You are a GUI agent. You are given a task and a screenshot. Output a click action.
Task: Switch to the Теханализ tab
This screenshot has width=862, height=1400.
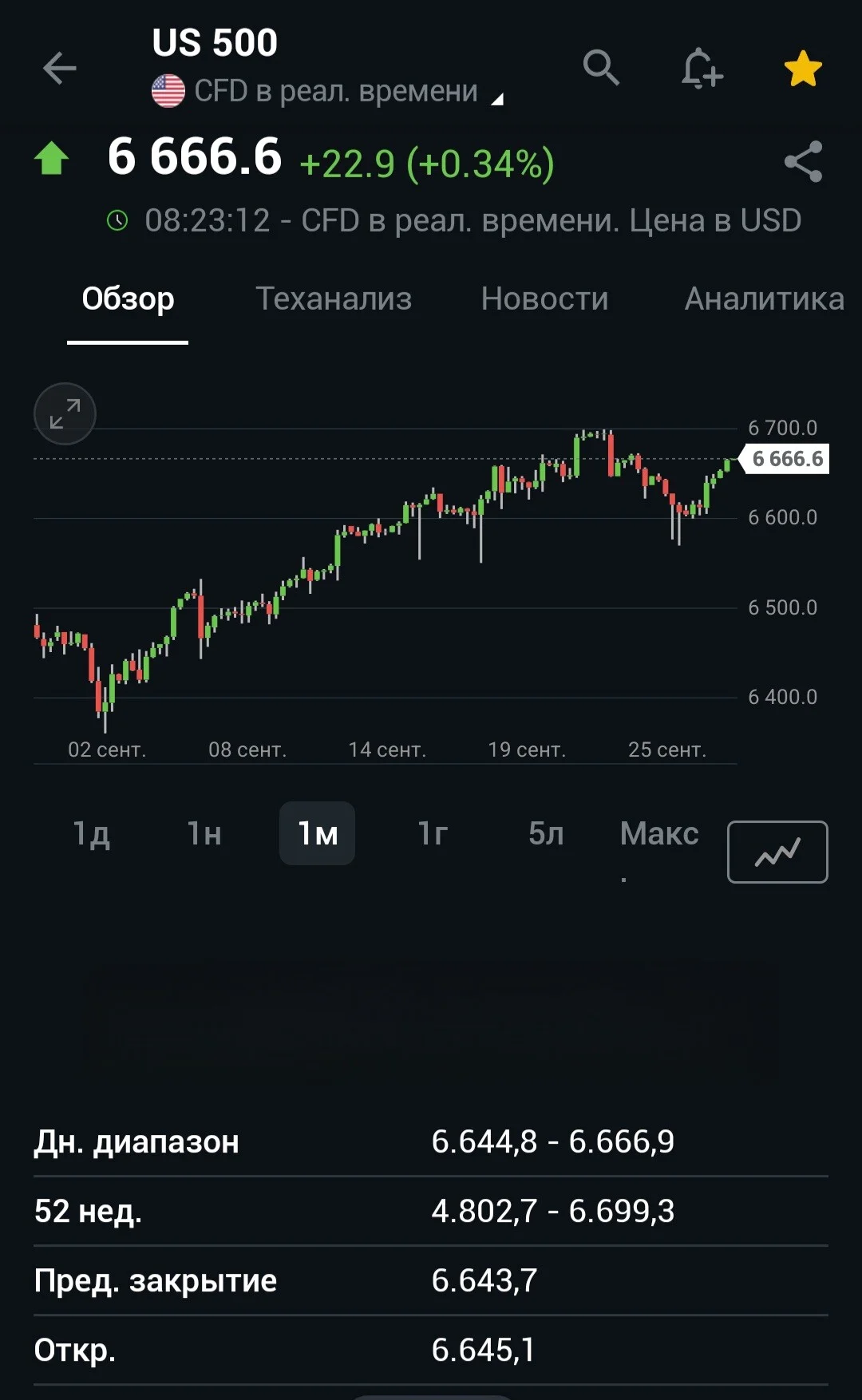334,299
